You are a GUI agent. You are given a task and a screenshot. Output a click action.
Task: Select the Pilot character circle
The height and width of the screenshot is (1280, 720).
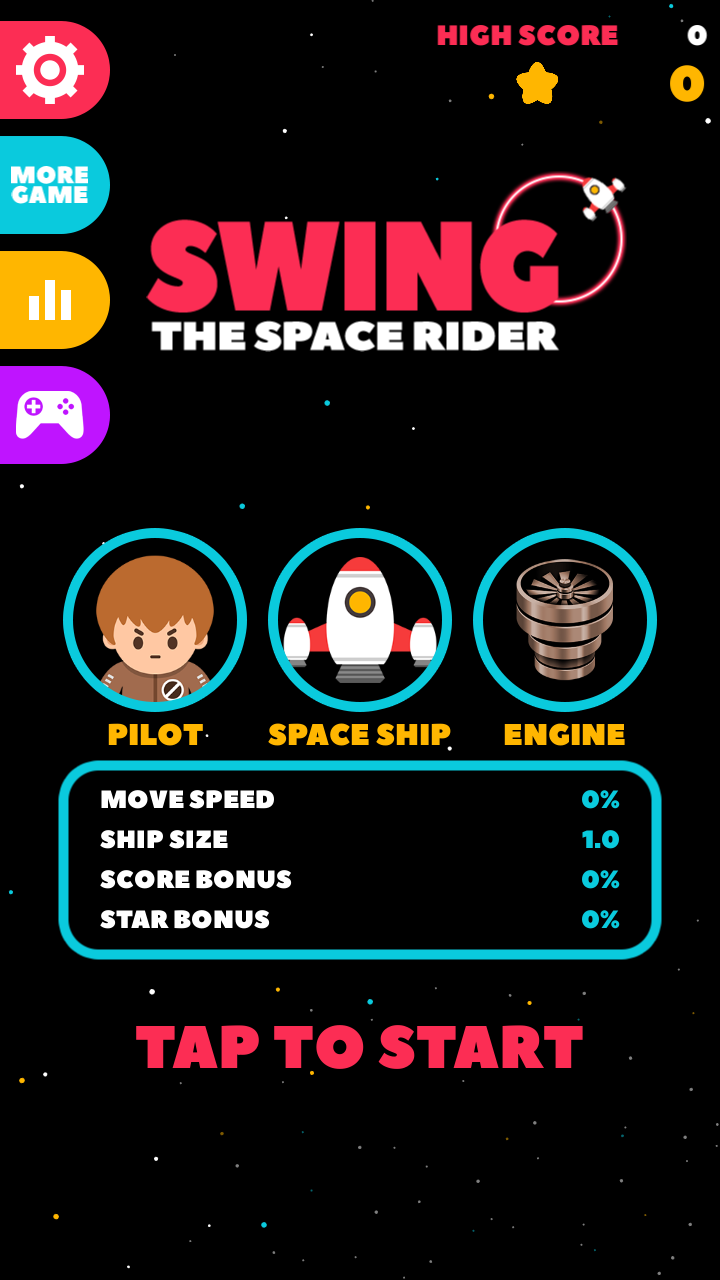pyautogui.click(x=155, y=620)
